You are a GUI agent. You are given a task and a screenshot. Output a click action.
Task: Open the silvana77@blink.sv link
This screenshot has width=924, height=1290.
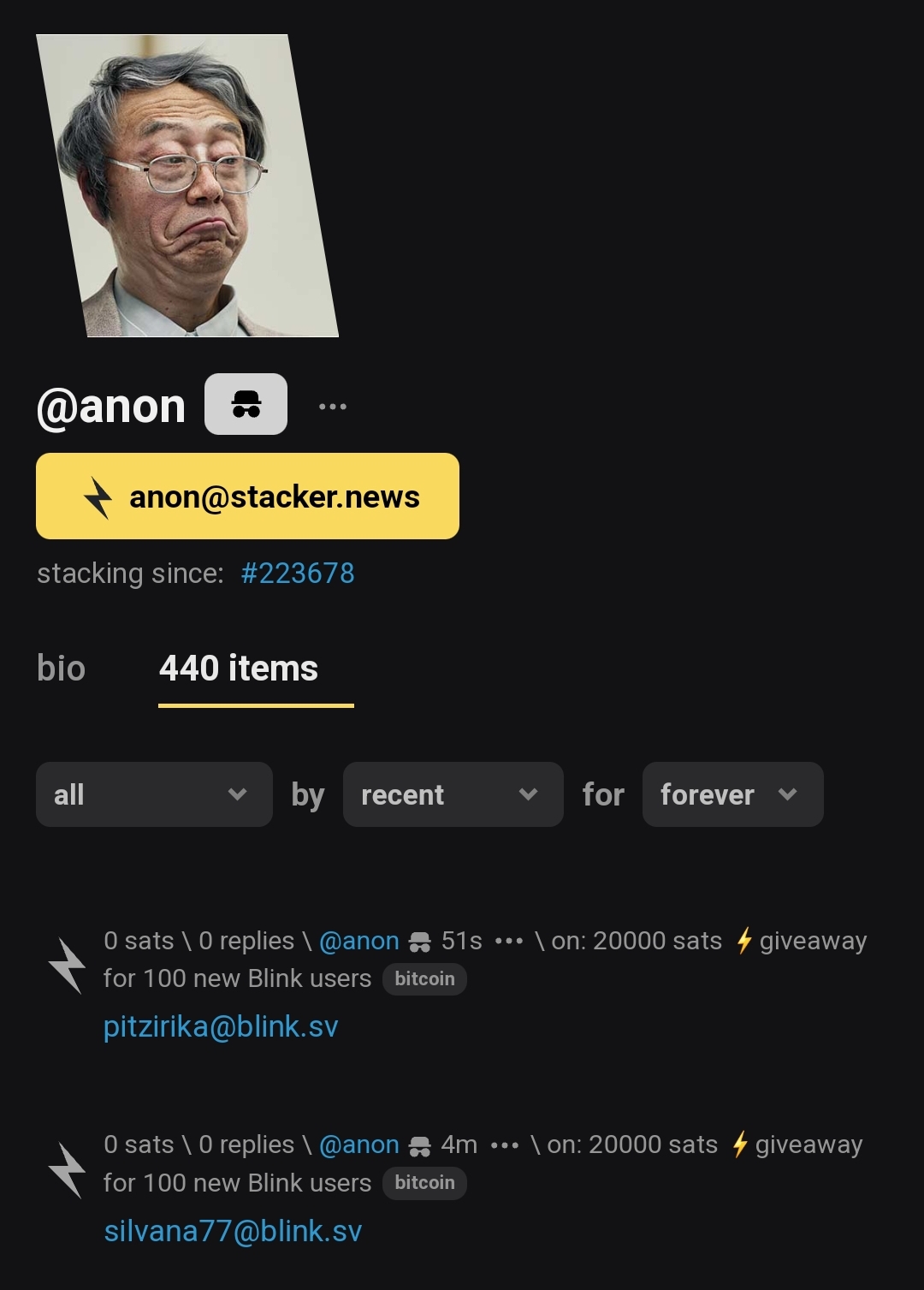pyautogui.click(x=233, y=1231)
